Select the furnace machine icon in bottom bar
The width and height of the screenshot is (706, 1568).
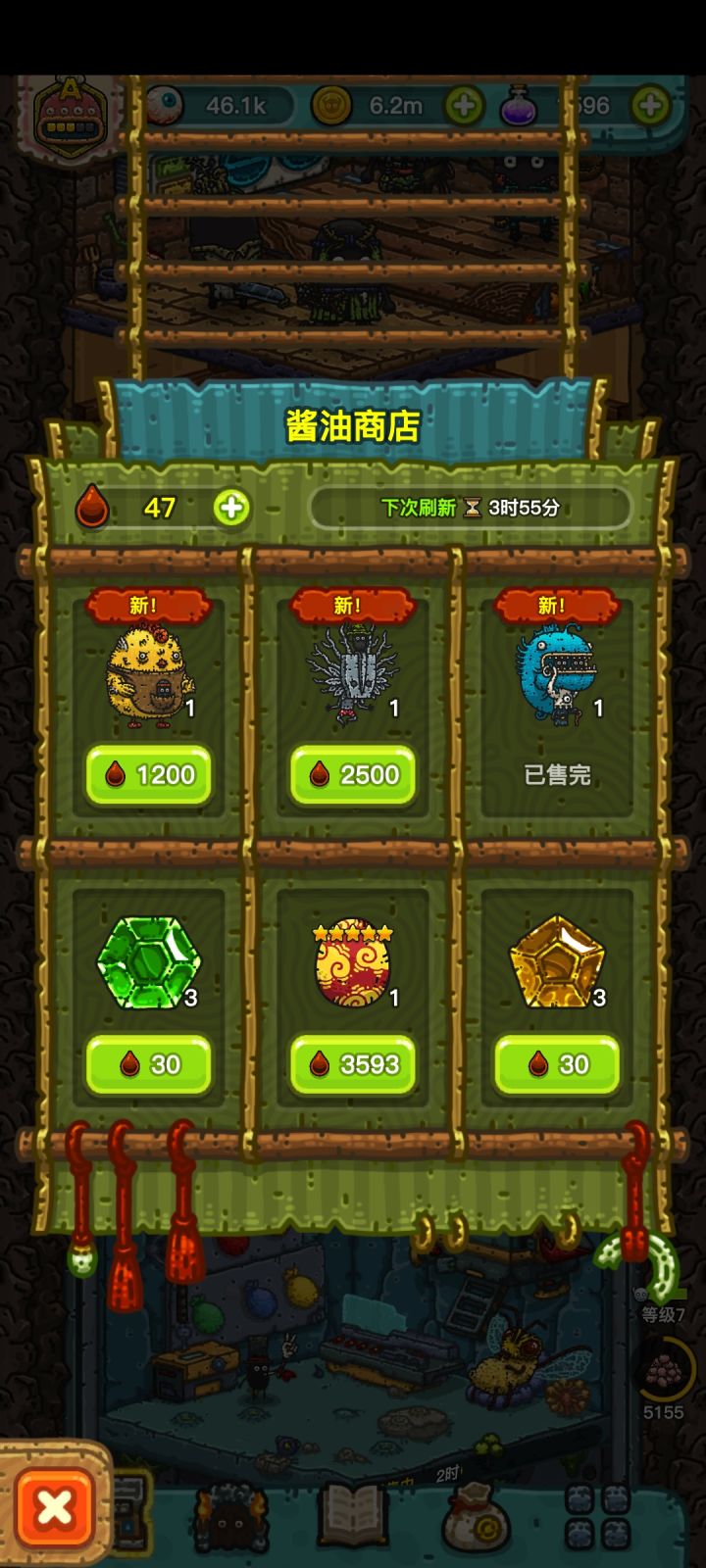132,1514
